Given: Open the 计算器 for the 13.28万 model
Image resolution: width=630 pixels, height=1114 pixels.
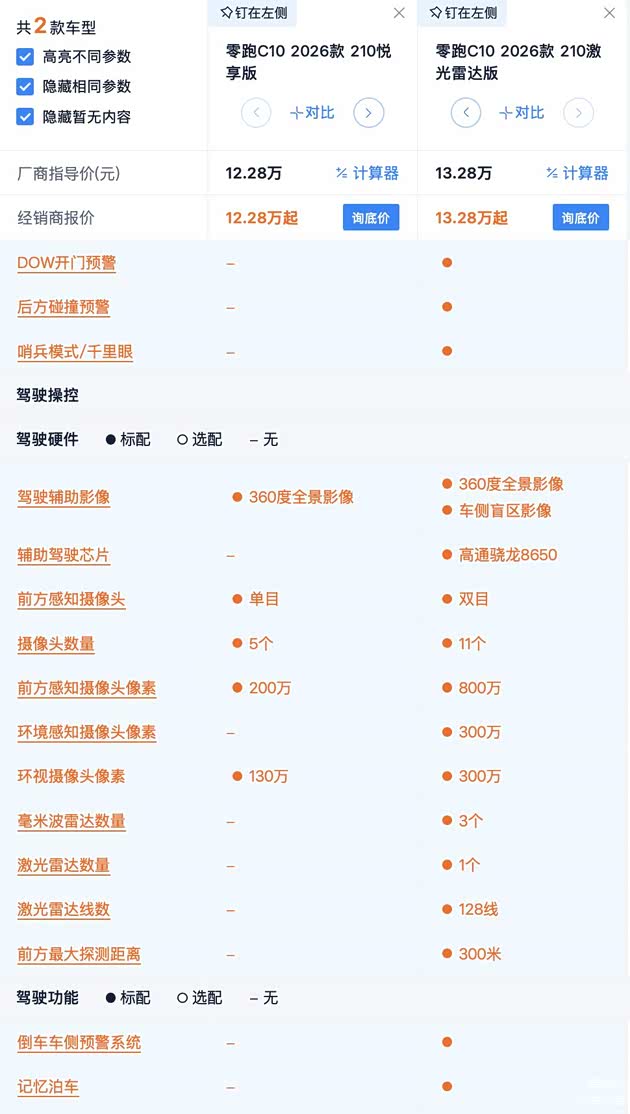Looking at the screenshot, I should pos(577,173).
